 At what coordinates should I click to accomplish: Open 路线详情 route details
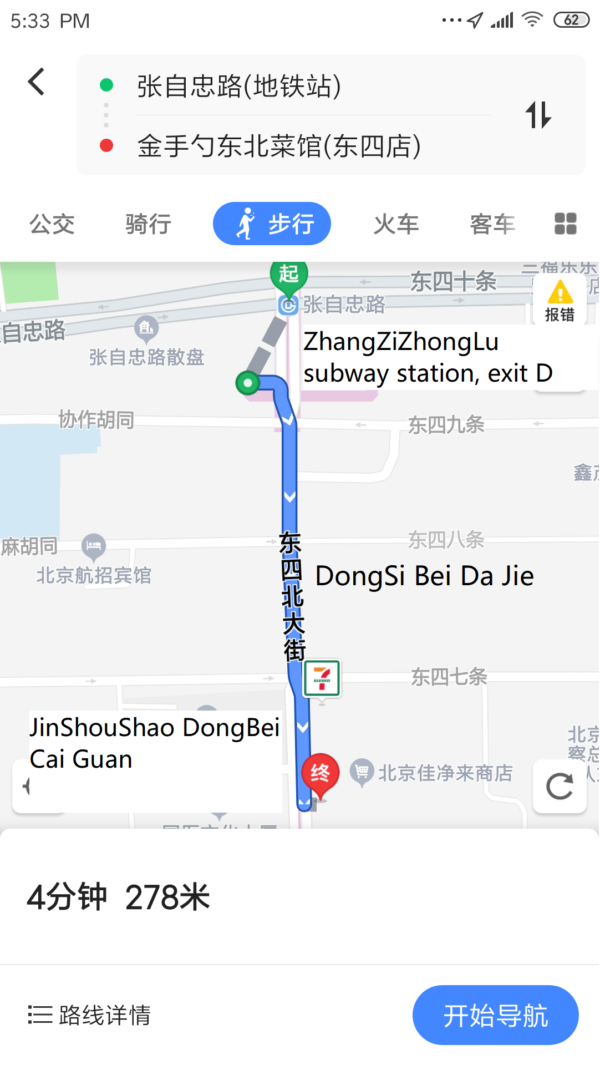pyautogui.click(x=90, y=1015)
